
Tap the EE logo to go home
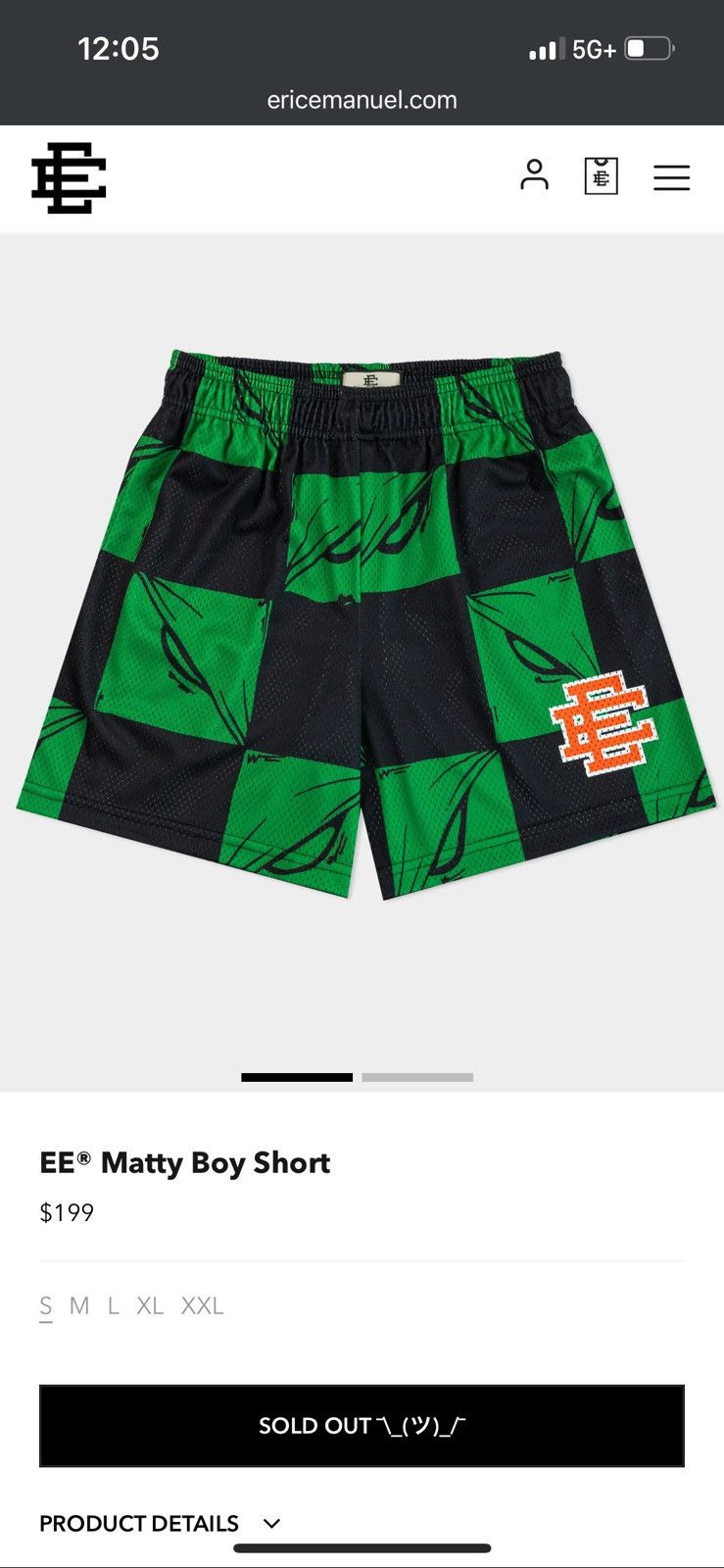tap(69, 177)
